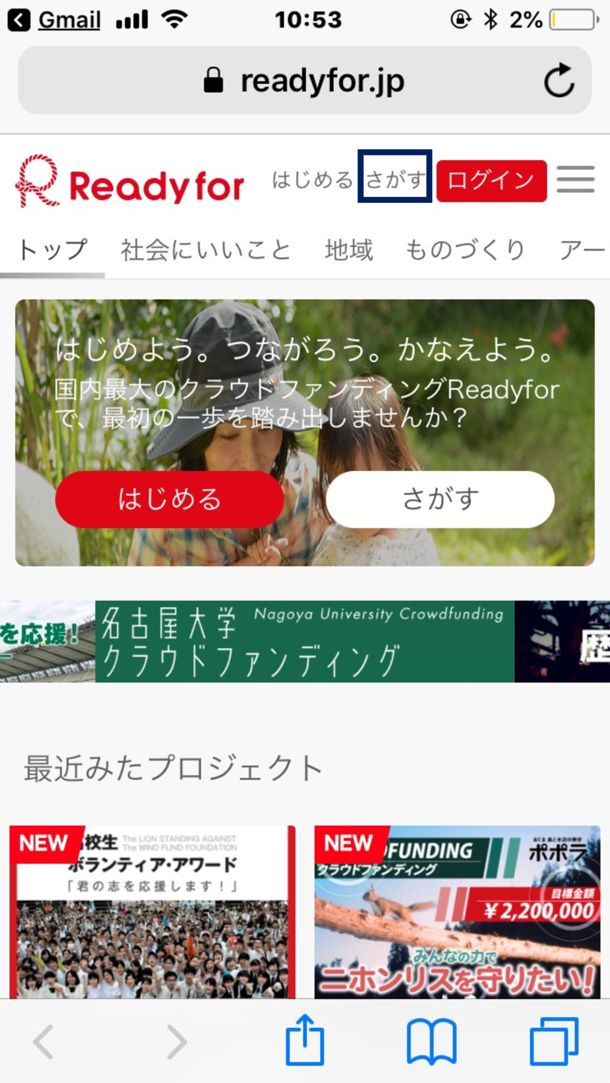The height and width of the screenshot is (1083, 610).
Task: Tap the white さがす button on banner
Action: (440, 499)
